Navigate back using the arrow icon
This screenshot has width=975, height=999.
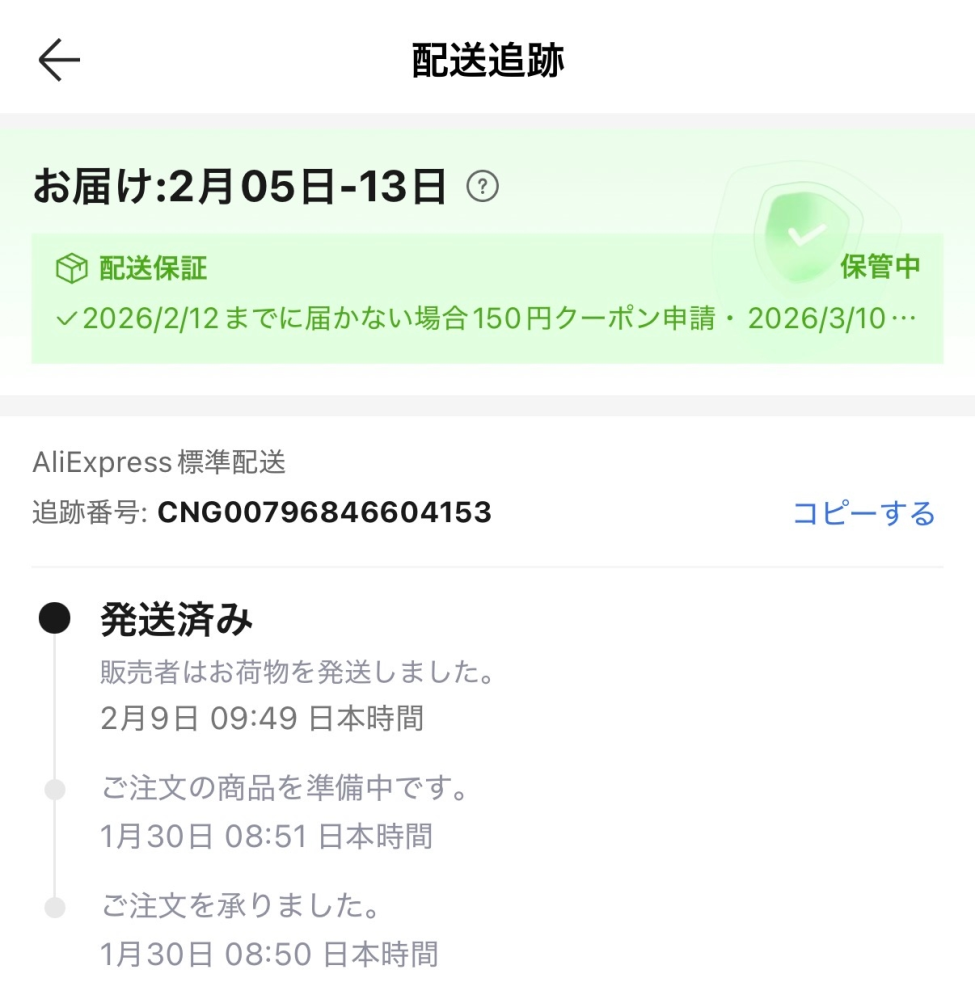coord(57,58)
